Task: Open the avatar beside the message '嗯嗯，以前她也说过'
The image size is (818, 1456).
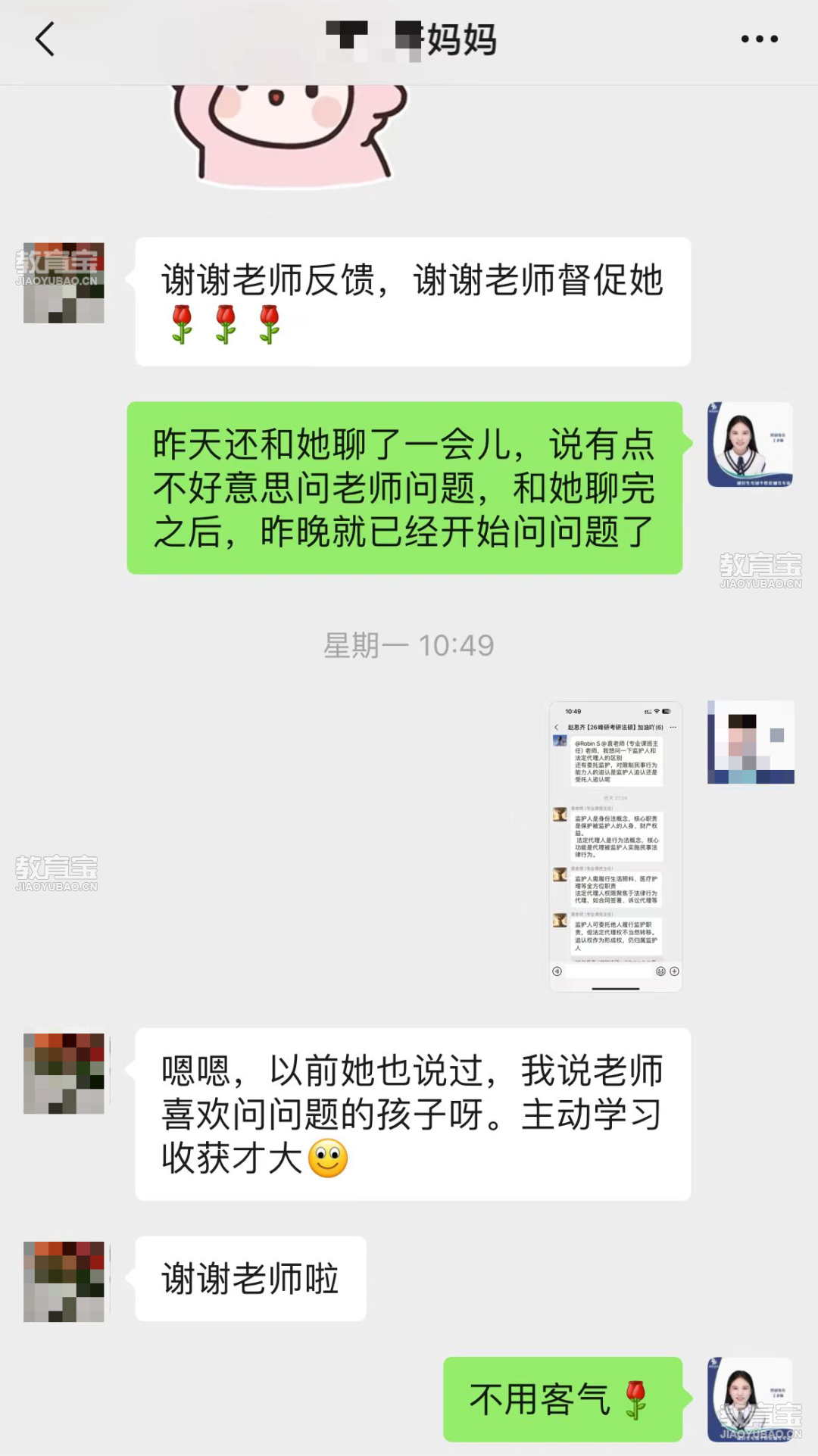Action: (x=64, y=1074)
